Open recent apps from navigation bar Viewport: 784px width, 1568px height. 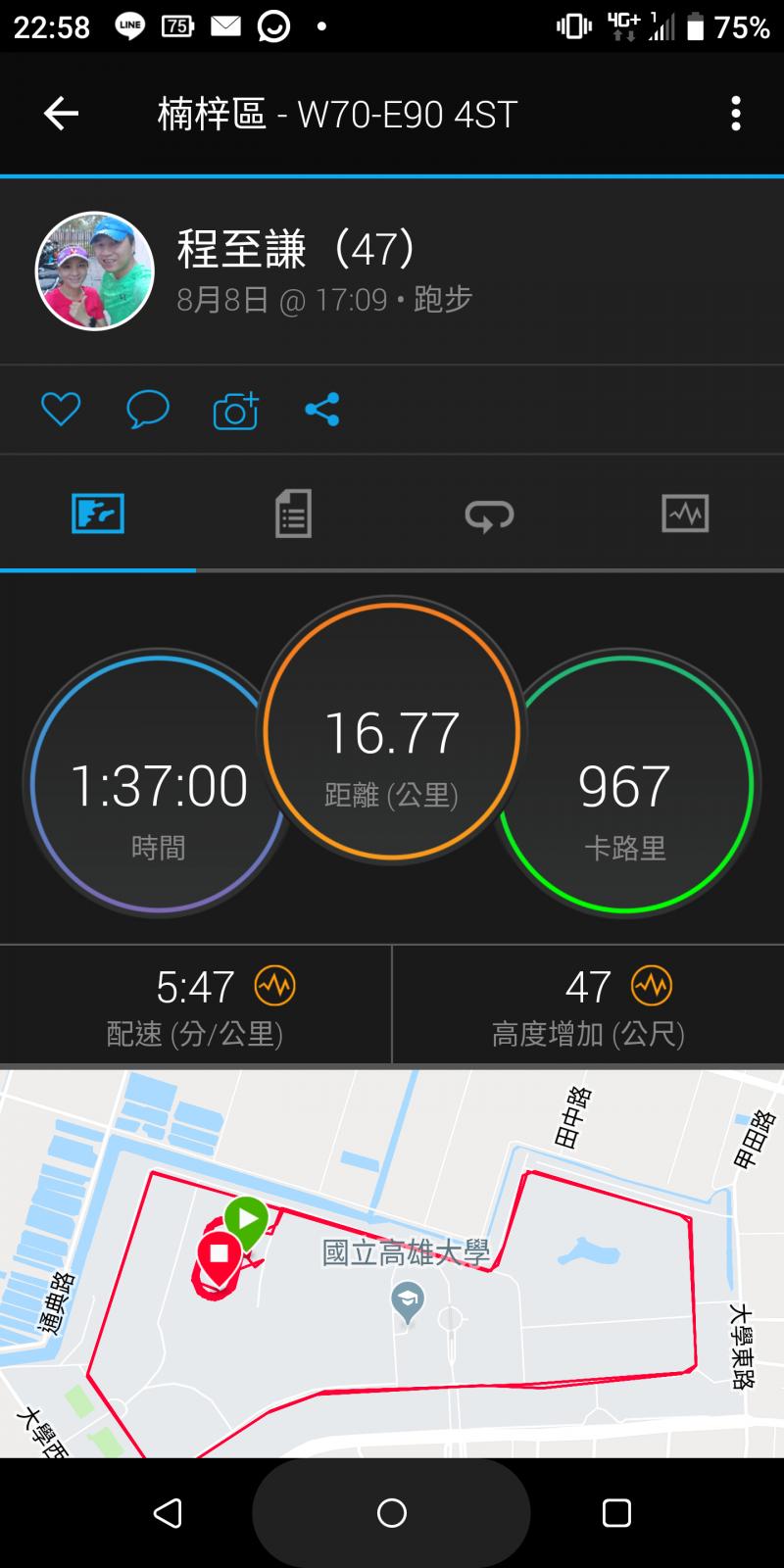(x=616, y=1513)
